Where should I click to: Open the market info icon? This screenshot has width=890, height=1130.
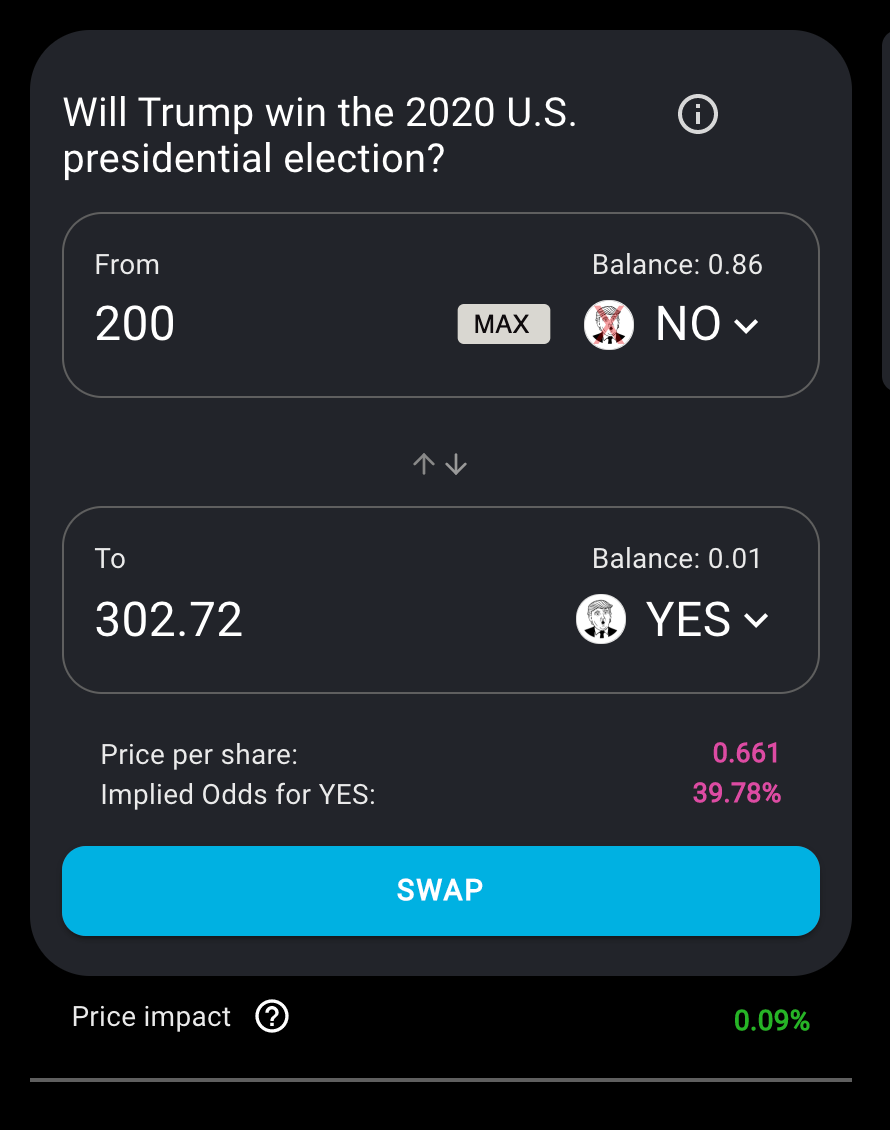pos(698,115)
